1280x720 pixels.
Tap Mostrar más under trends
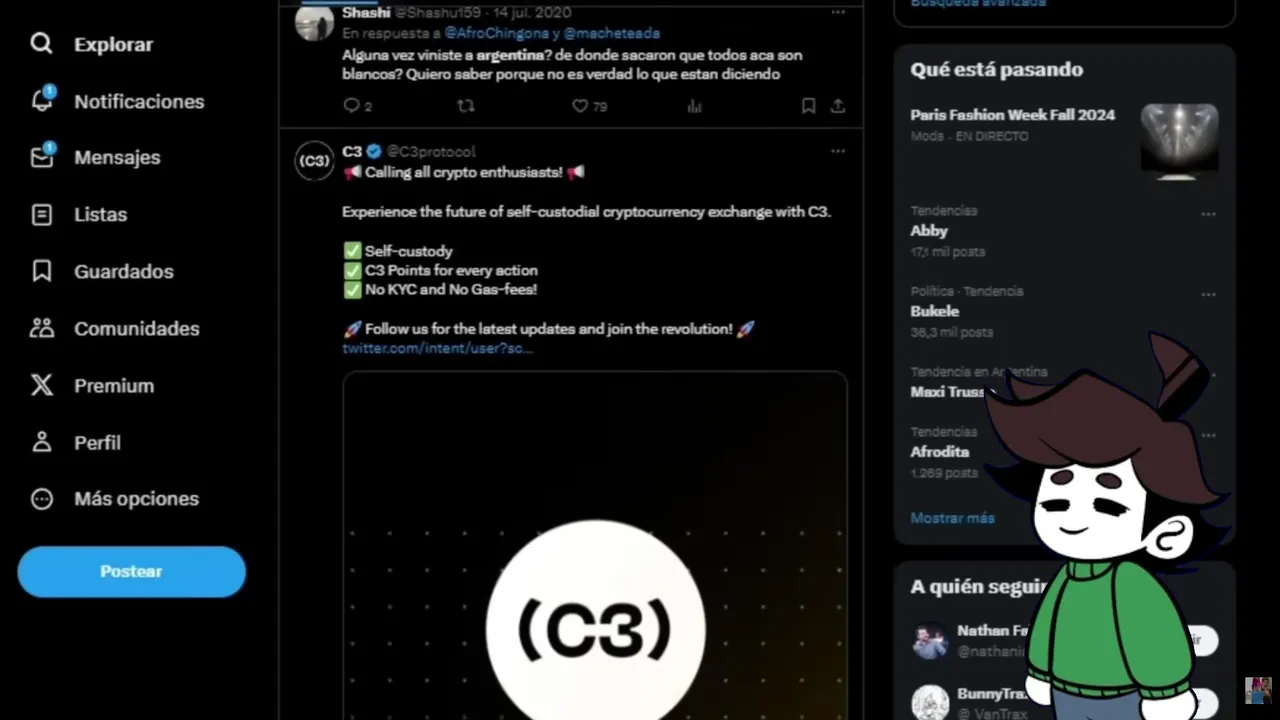tap(952, 518)
